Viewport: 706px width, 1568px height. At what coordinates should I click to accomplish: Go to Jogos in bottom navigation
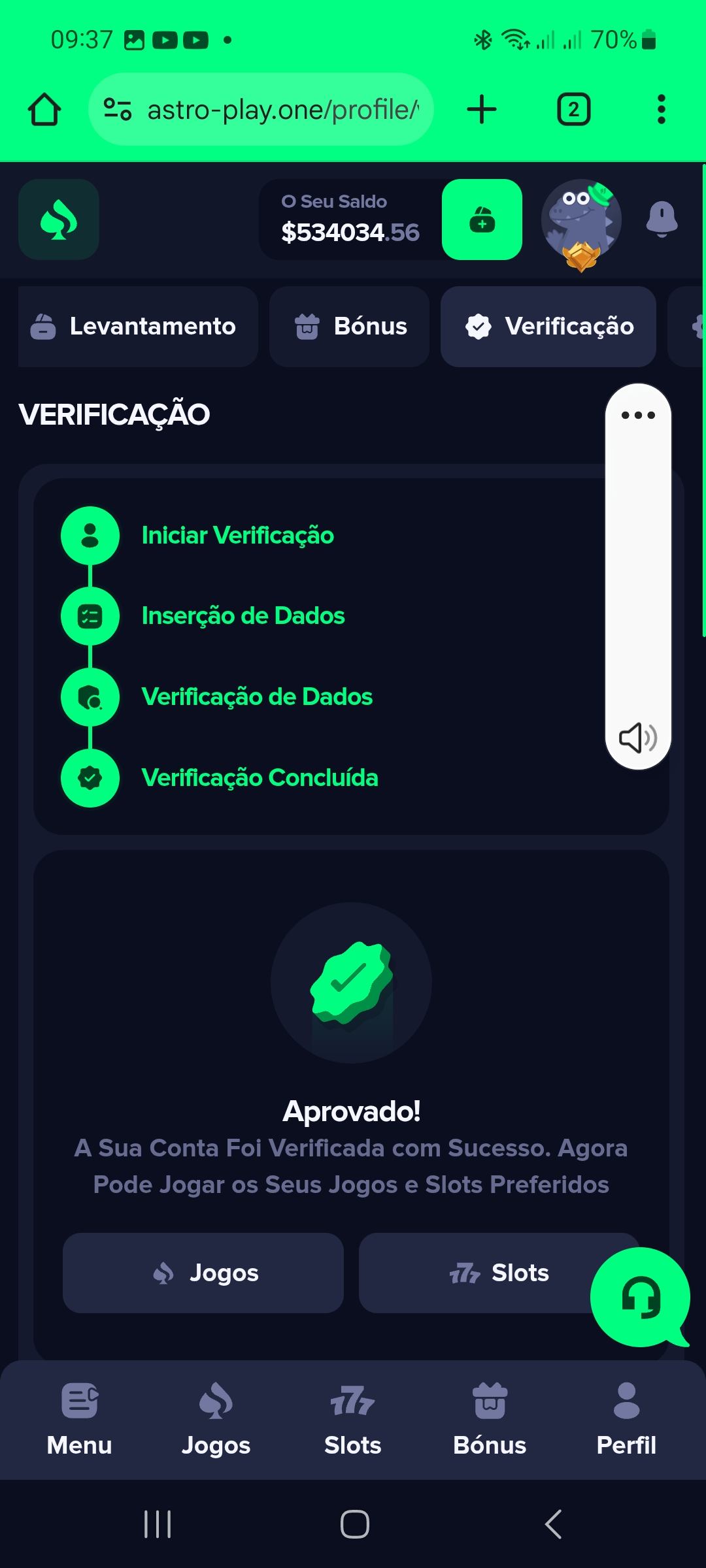(x=216, y=1419)
